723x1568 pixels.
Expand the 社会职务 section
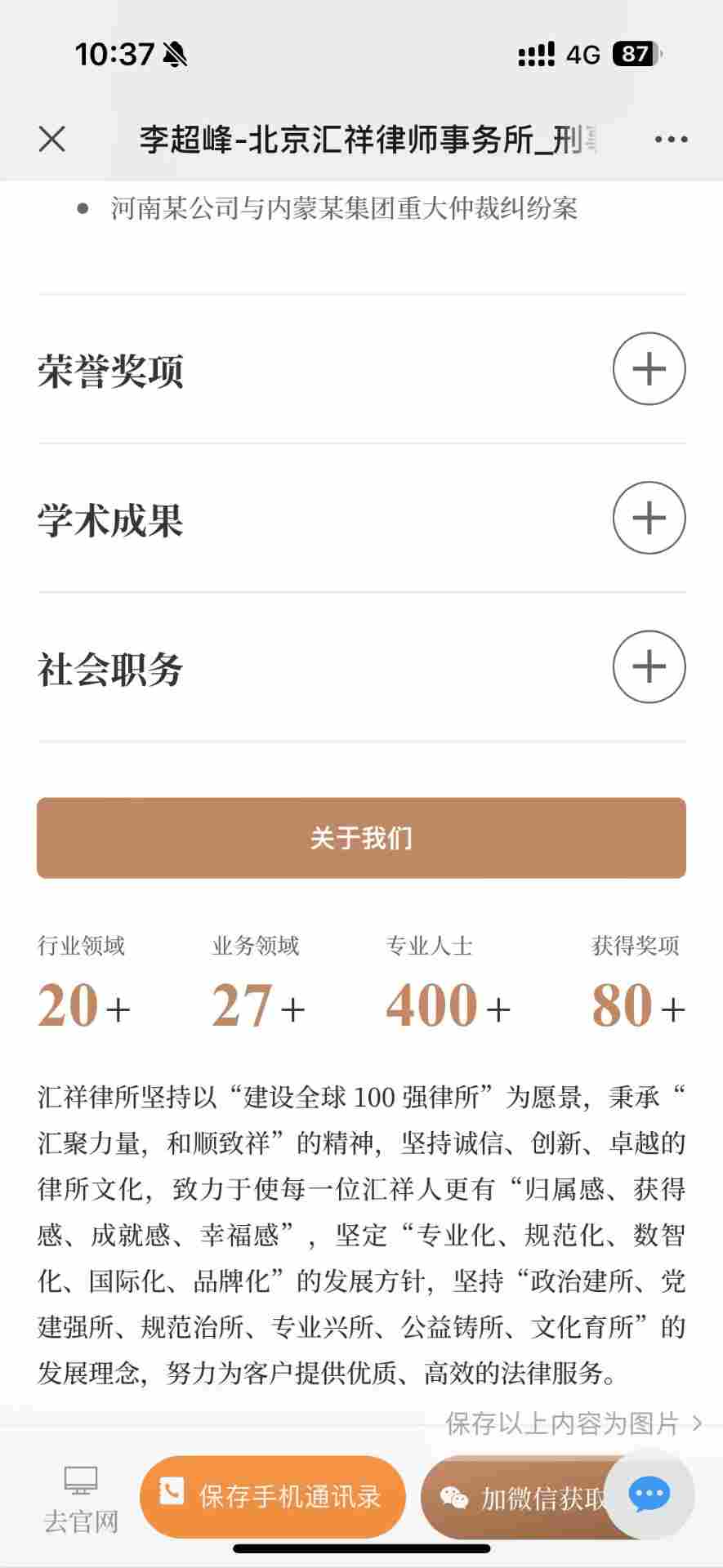pyautogui.click(x=648, y=666)
